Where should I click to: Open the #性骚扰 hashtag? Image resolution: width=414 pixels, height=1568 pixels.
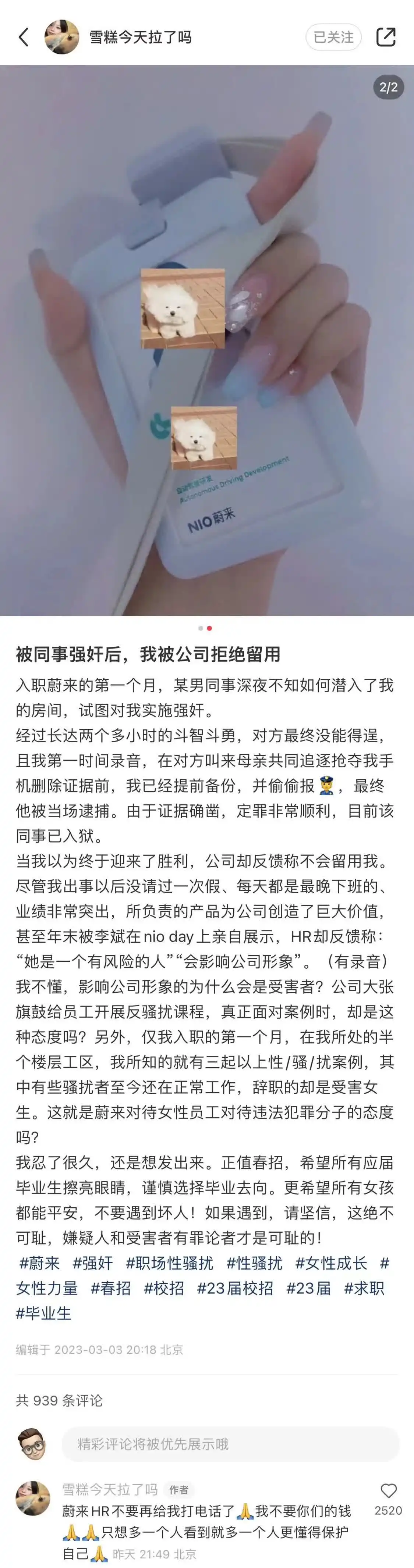254,1263
